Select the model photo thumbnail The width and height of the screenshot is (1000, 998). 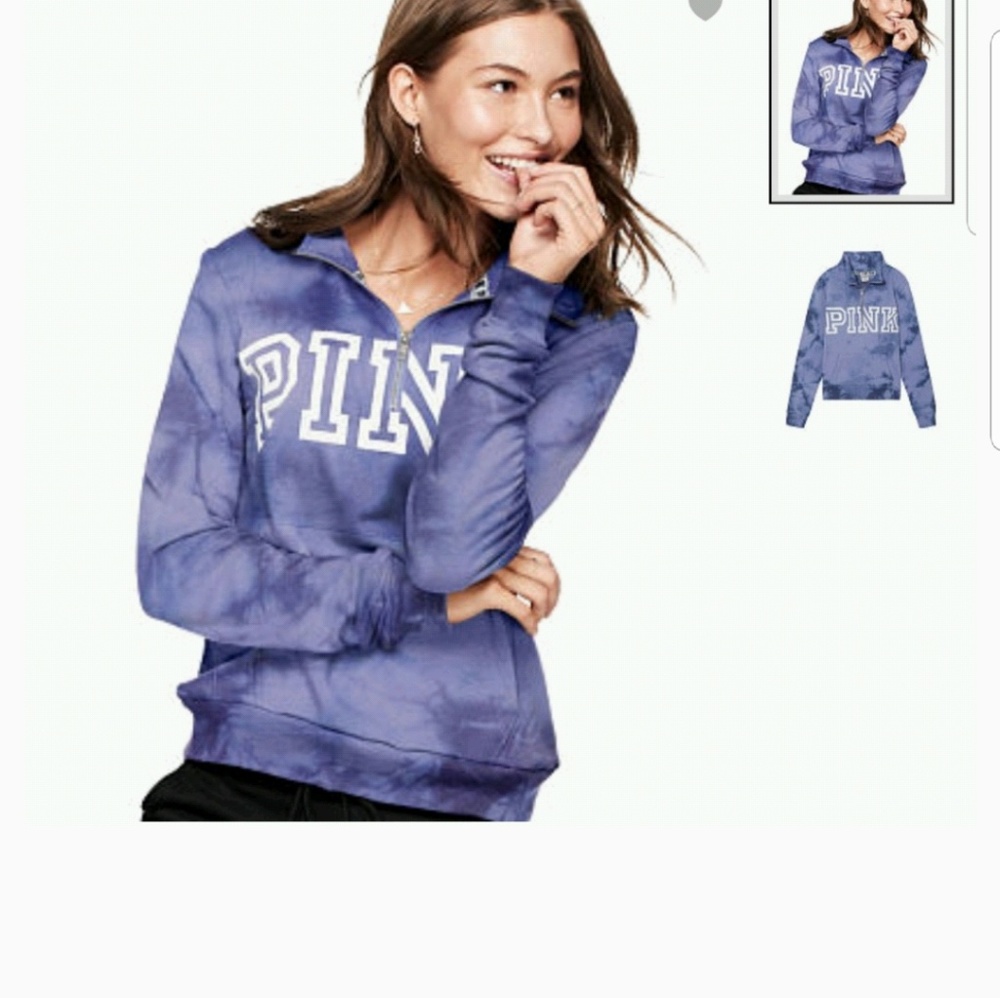click(862, 100)
